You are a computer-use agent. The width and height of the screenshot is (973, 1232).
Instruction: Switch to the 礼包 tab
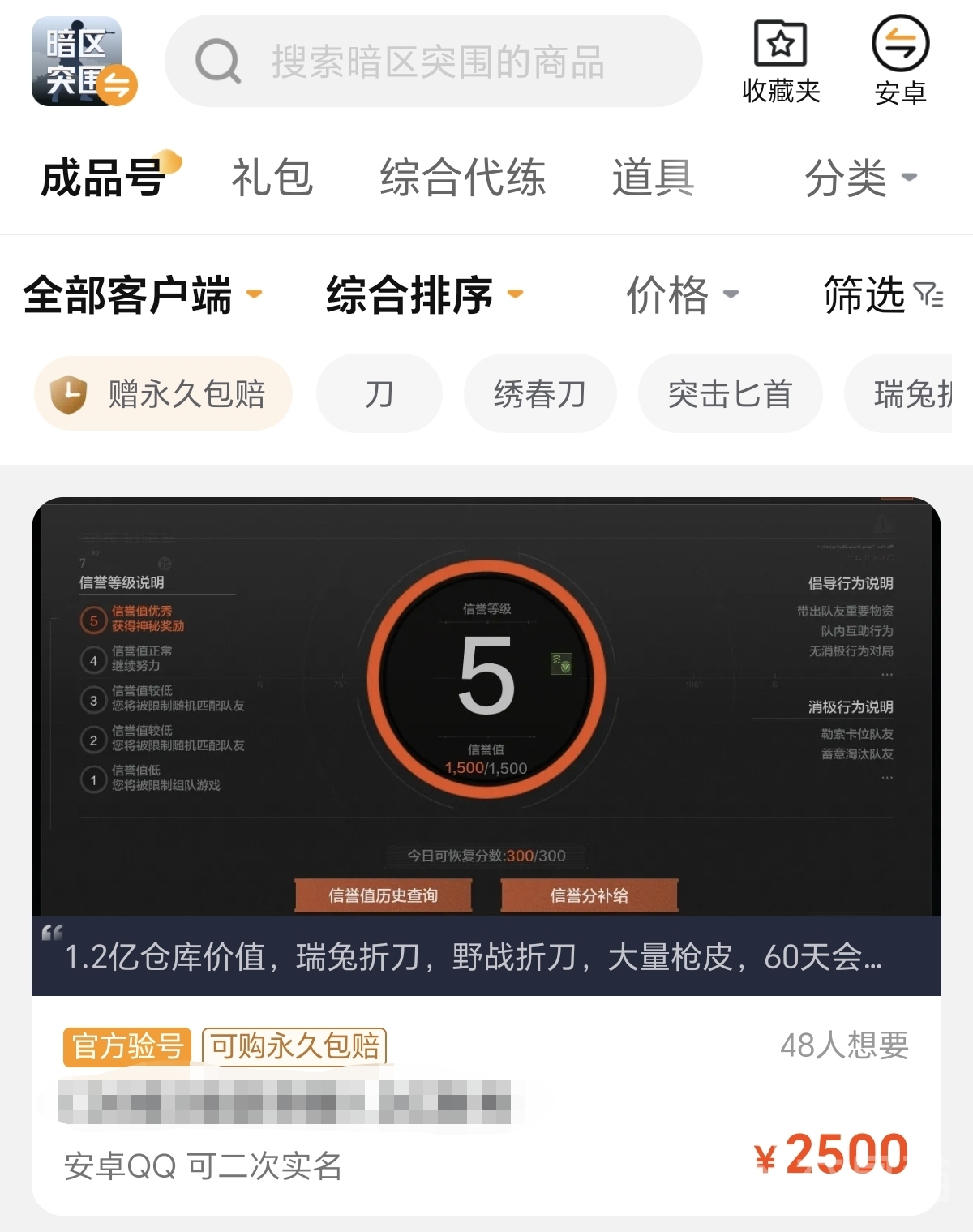pyautogui.click(x=272, y=178)
